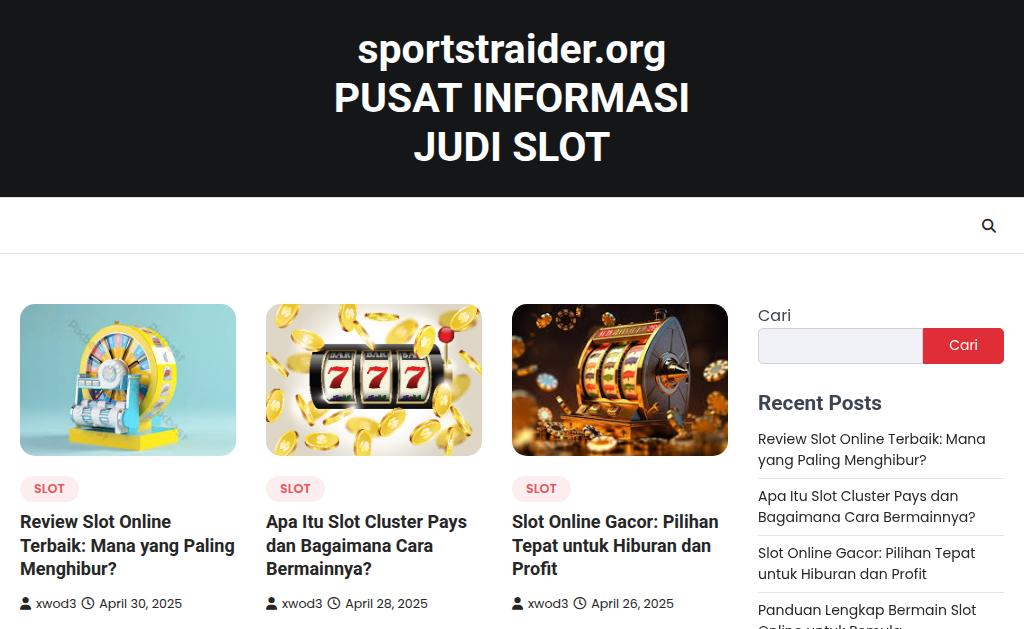1024x629 pixels.
Task: Open author xwod3 on April 30 post
Action: [x=56, y=604]
